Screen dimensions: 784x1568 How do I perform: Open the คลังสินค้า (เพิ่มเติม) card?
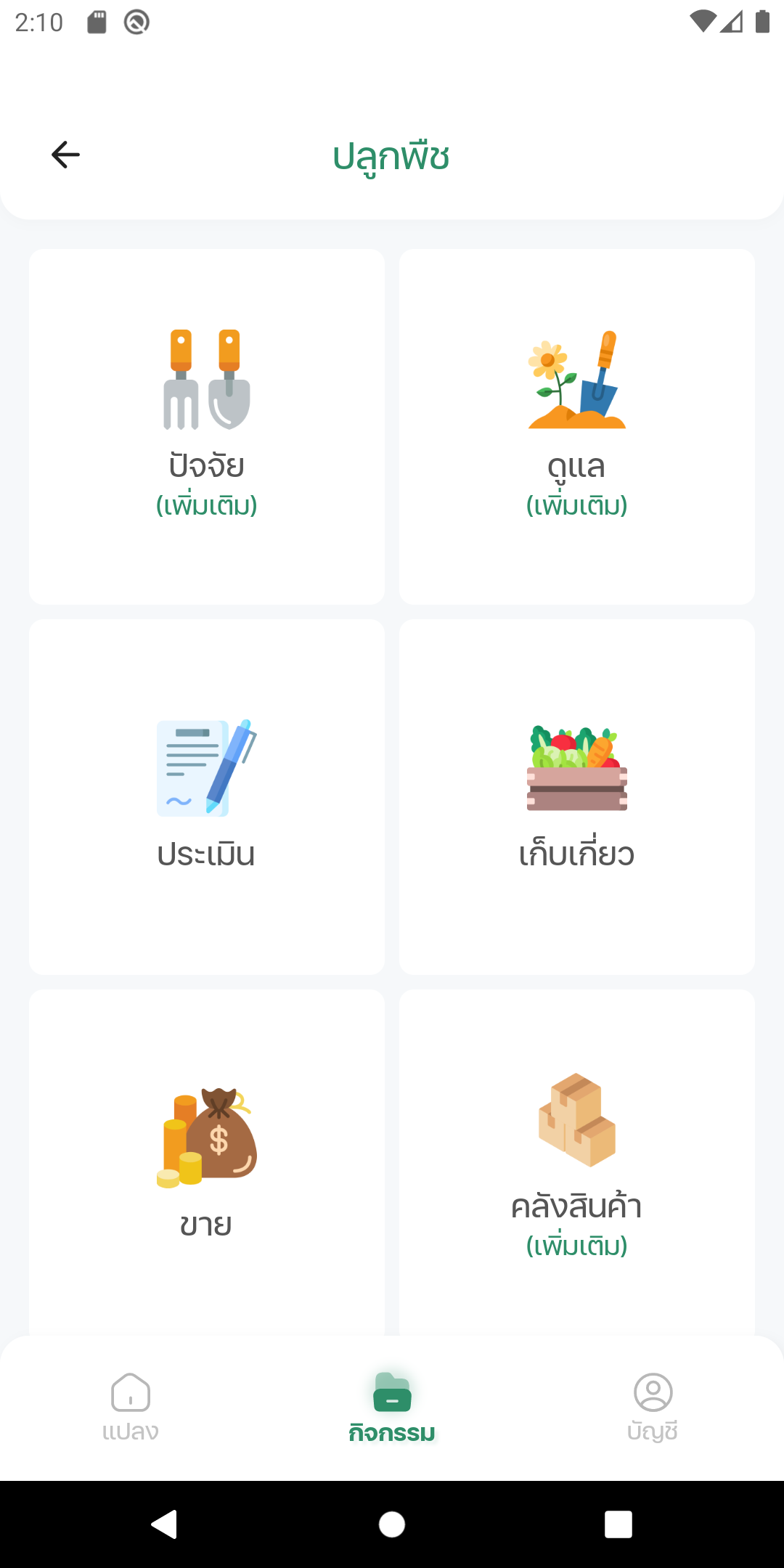click(x=577, y=1161)
